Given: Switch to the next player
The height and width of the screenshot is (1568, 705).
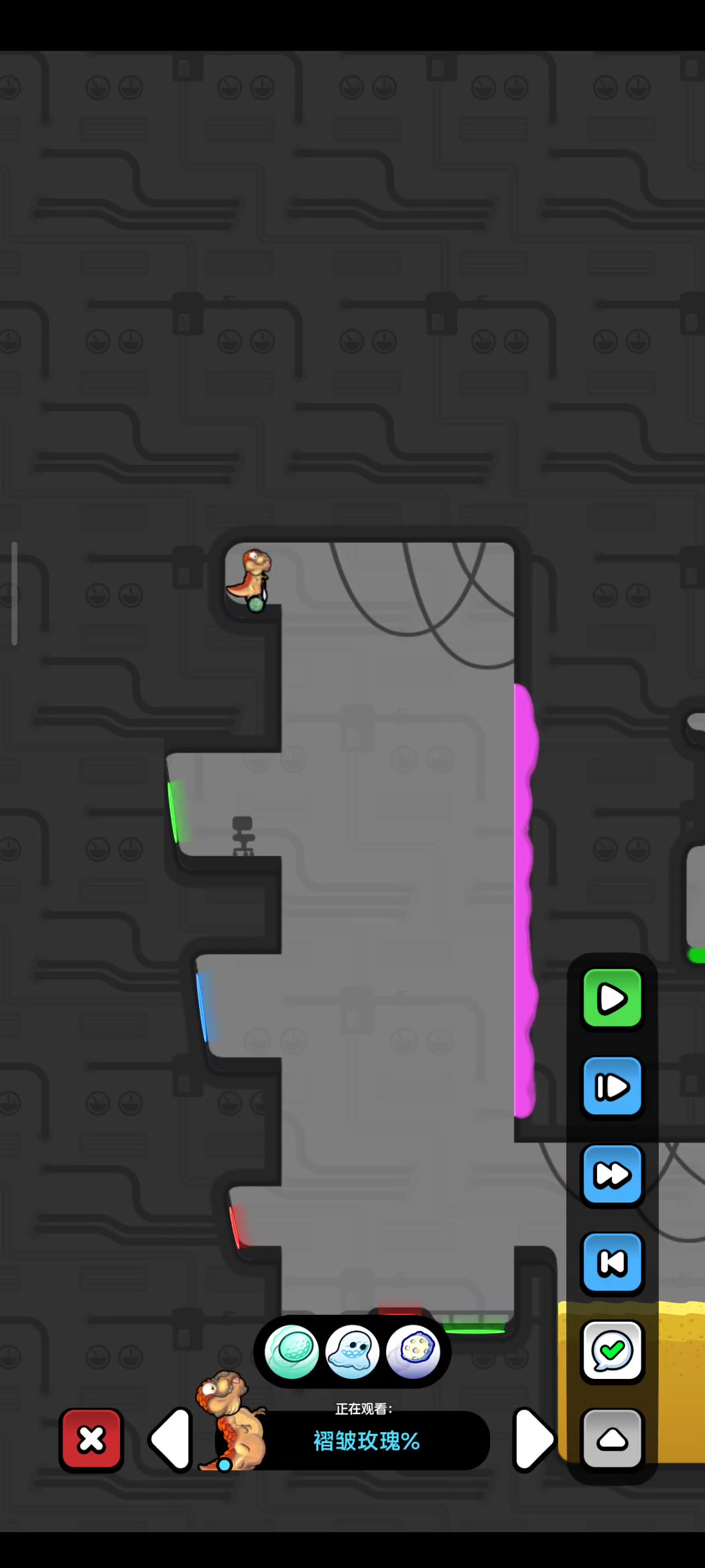Looking at the screenshot, I should tap(533, 1440).
